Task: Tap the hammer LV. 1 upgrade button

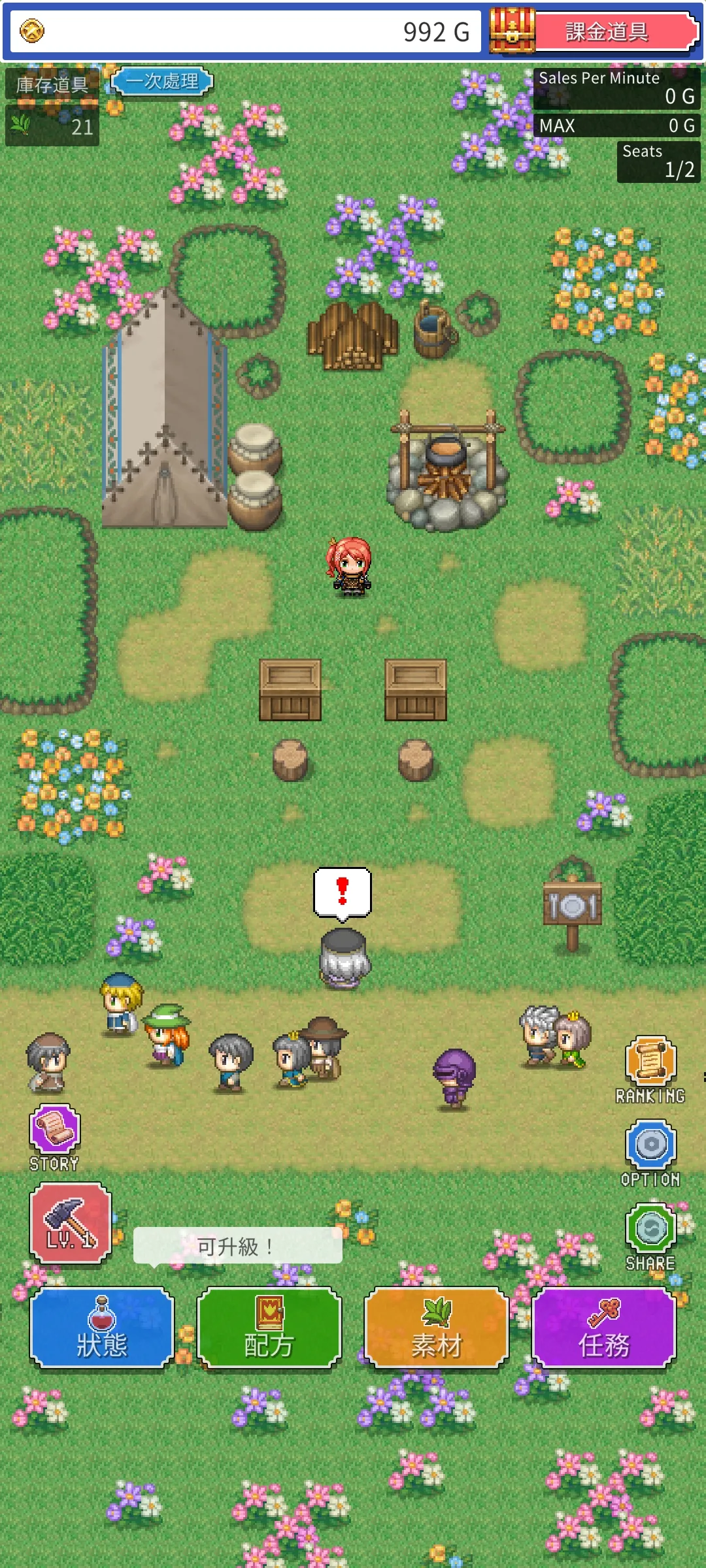Action: [71, 1223]
